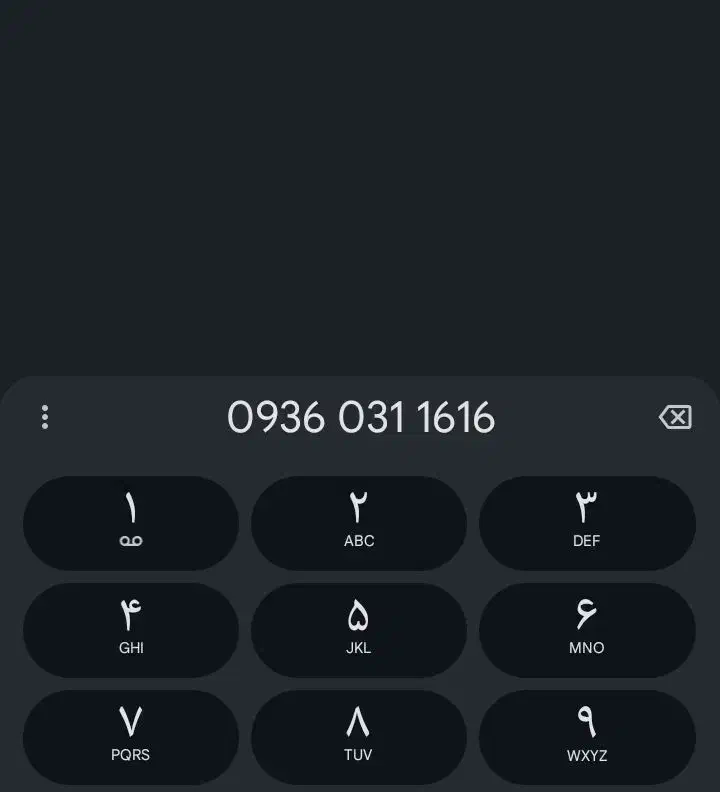Tap keypad digit 6 labeled MNO
This screenshot has width=720, height=792.
(587, 629)
